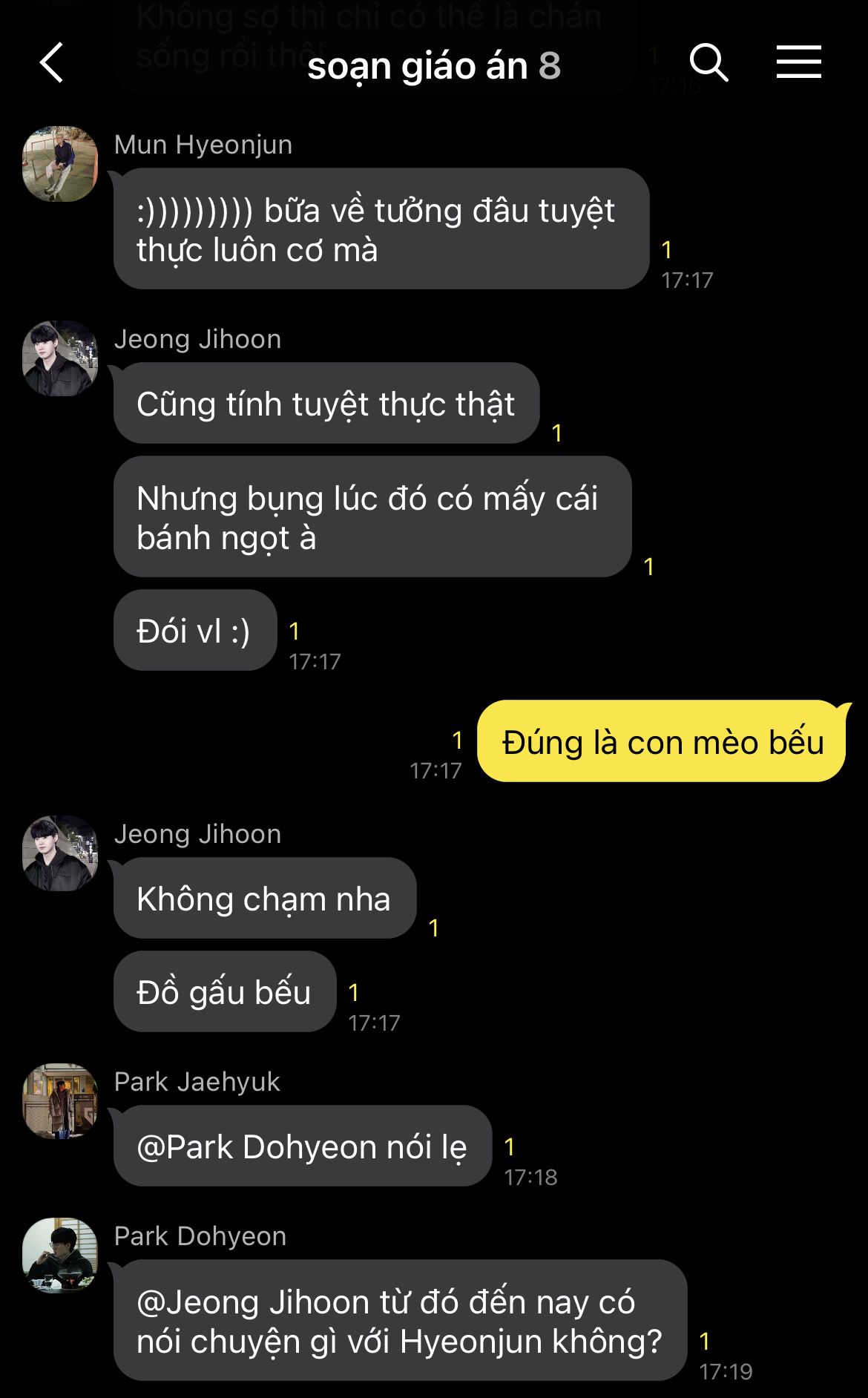Viewport: 868px width, 1398px height.
Task: Open the chat room menu
Action: [x=798, y=62]
